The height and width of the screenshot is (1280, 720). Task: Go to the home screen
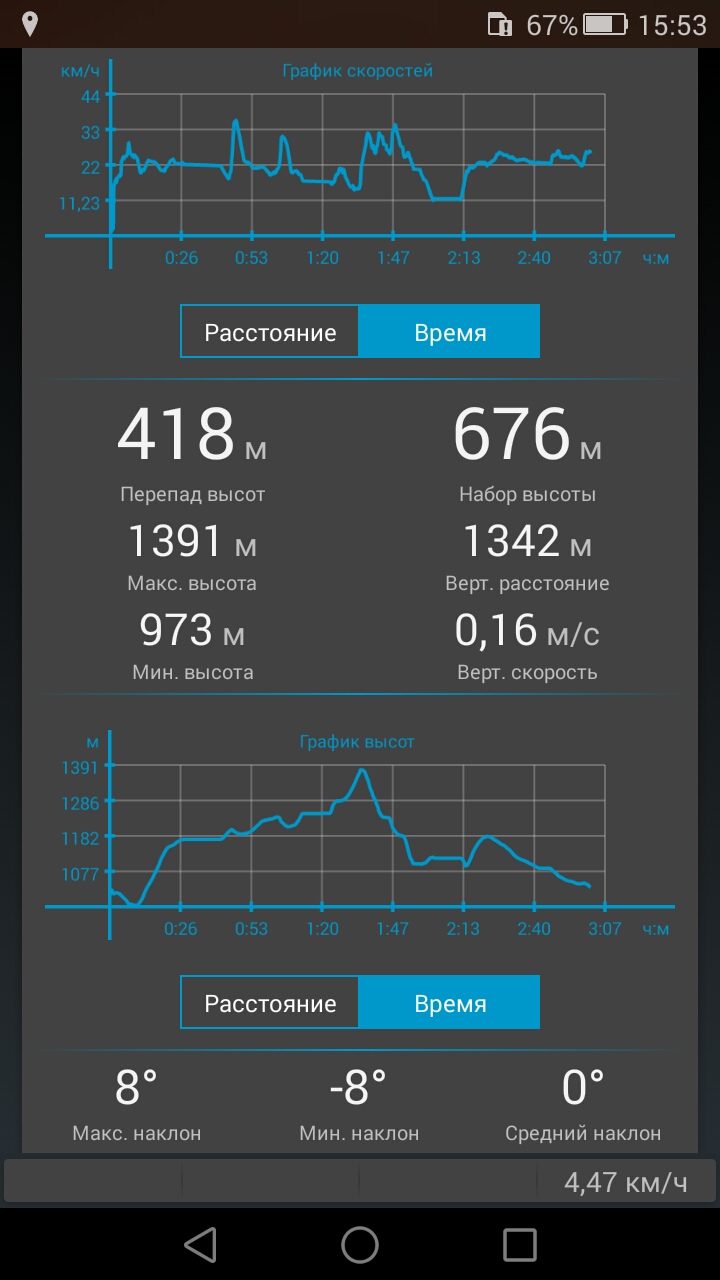(360, 1244)
